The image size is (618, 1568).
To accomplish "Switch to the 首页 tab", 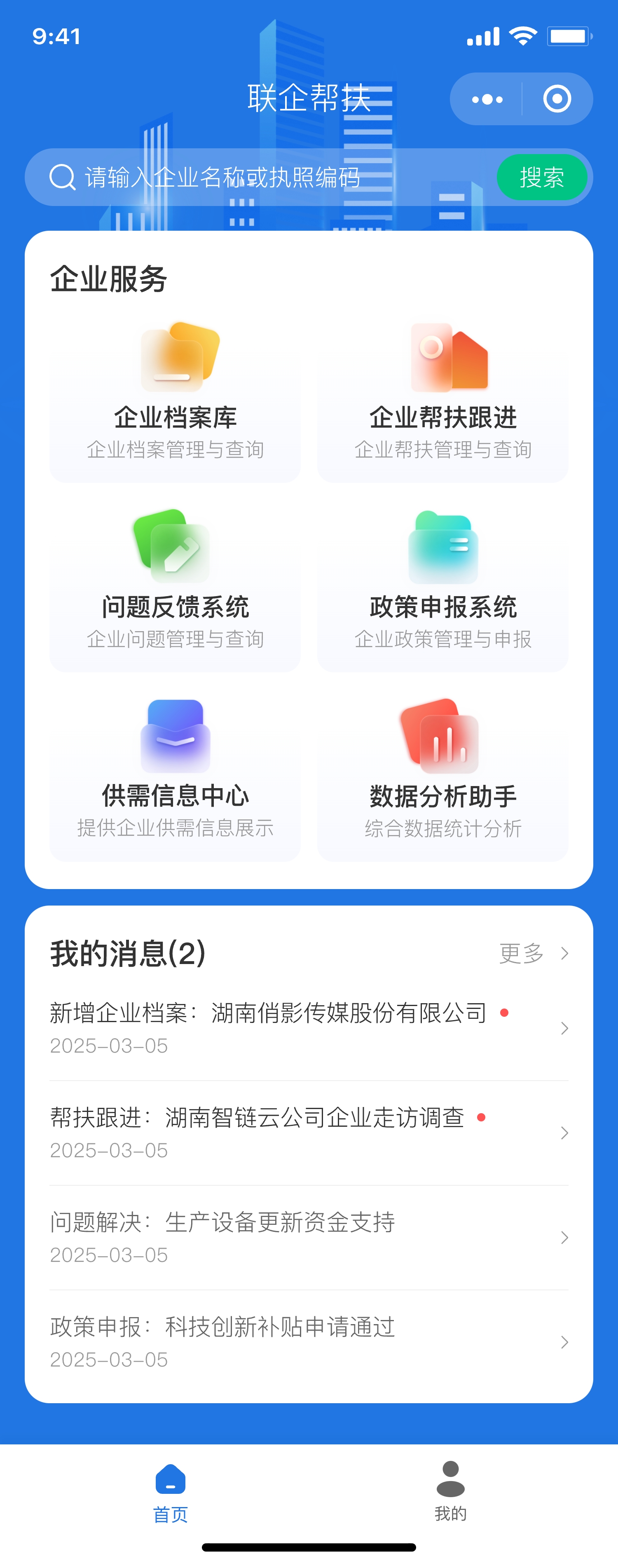I will pyautogui.click(x=171, y=1493).
